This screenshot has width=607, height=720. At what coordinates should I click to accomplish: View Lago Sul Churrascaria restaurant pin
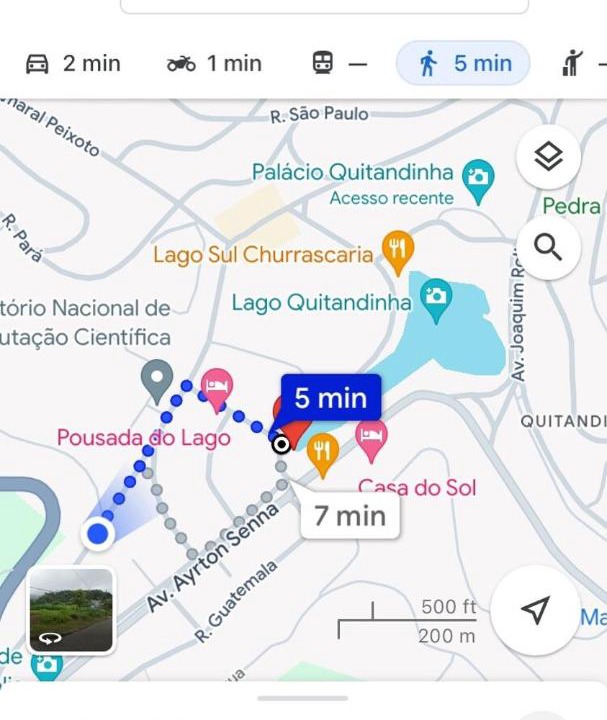pyautogui.click(x=398, y=250)
